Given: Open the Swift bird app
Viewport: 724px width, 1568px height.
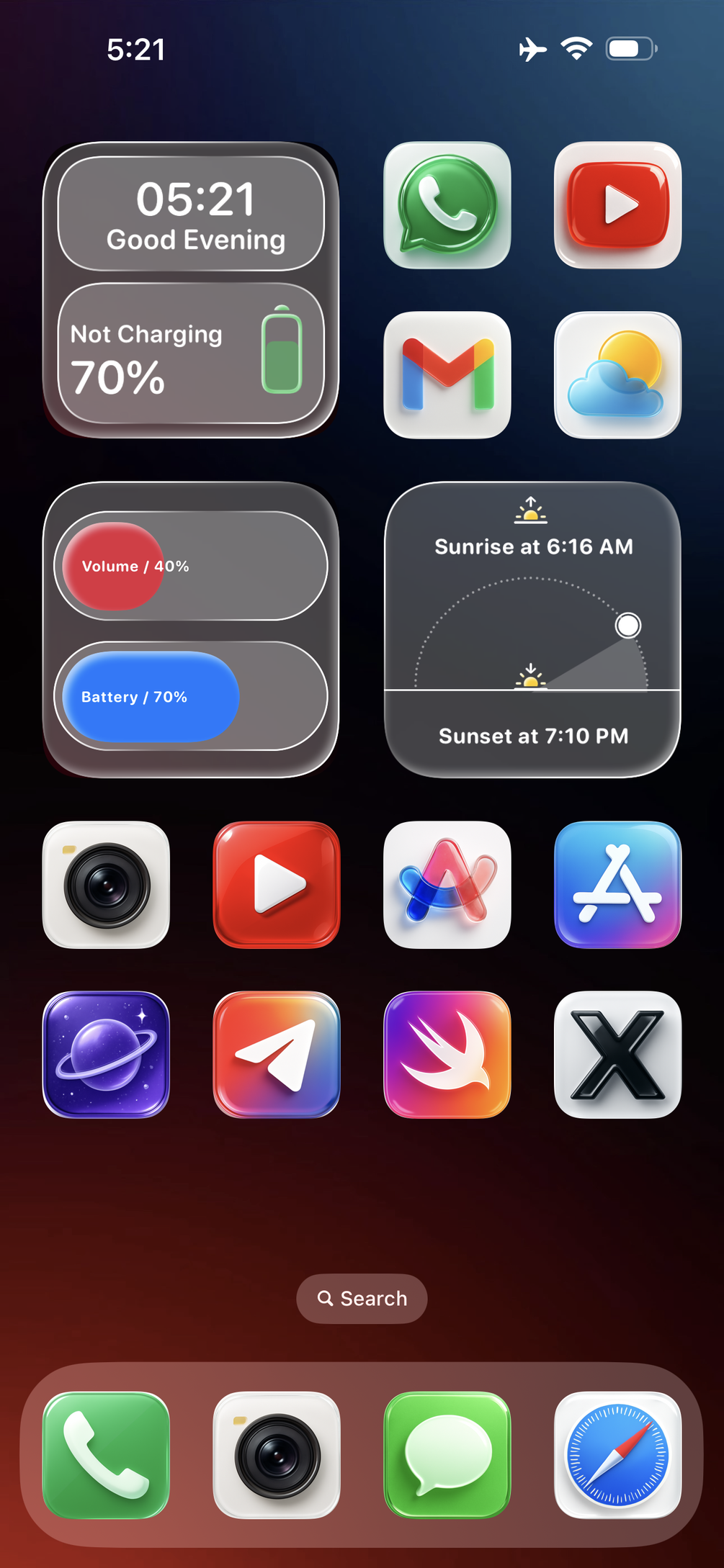Looking at the screenshot, I should click(x=447, y=1055).
